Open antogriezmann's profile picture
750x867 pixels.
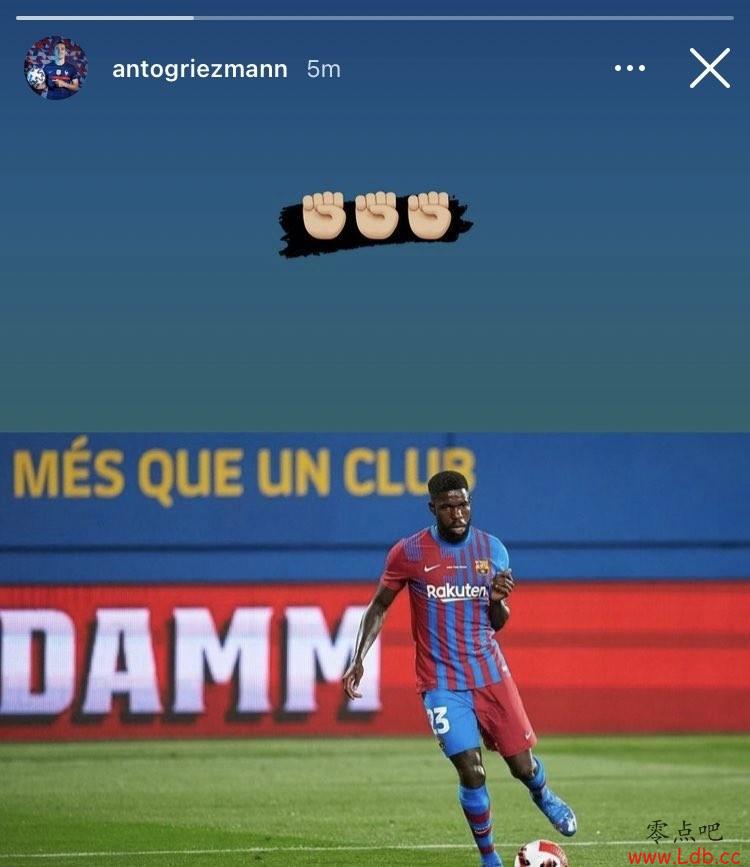[x=55, y=68]
